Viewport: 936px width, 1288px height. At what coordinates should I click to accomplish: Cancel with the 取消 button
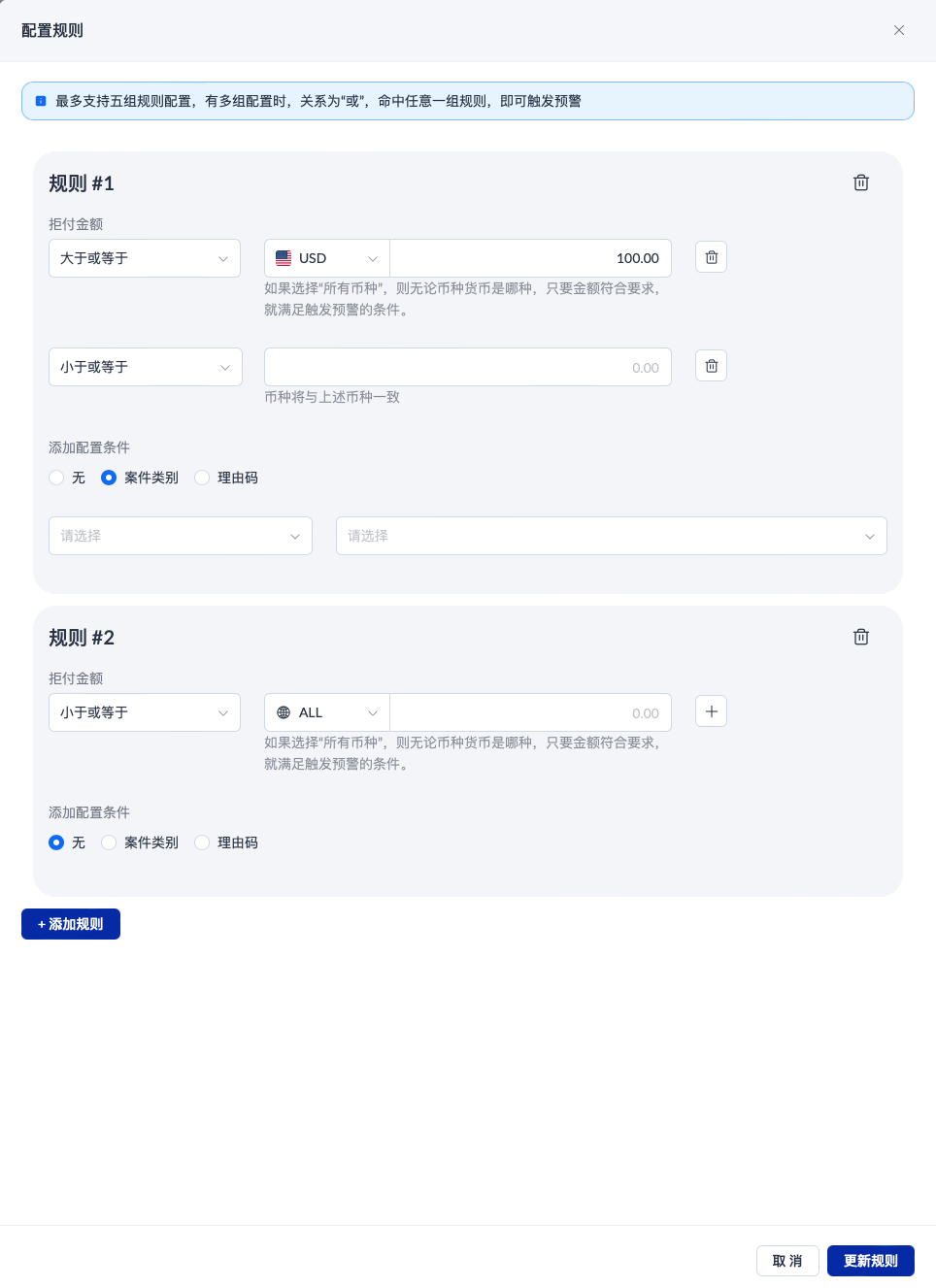click(x=787, y=1261)
